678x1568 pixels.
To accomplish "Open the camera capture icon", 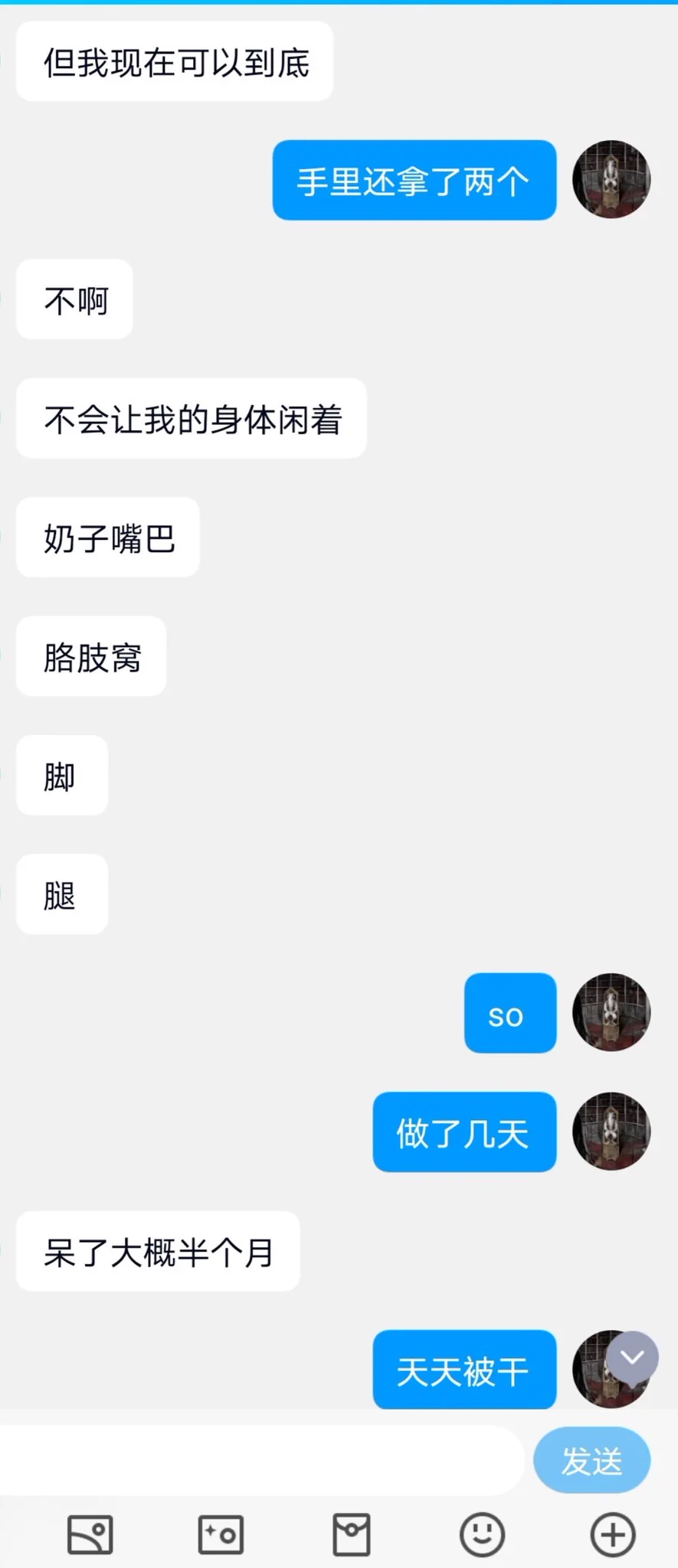I will pyautogui.click(x=221, y=1534).
